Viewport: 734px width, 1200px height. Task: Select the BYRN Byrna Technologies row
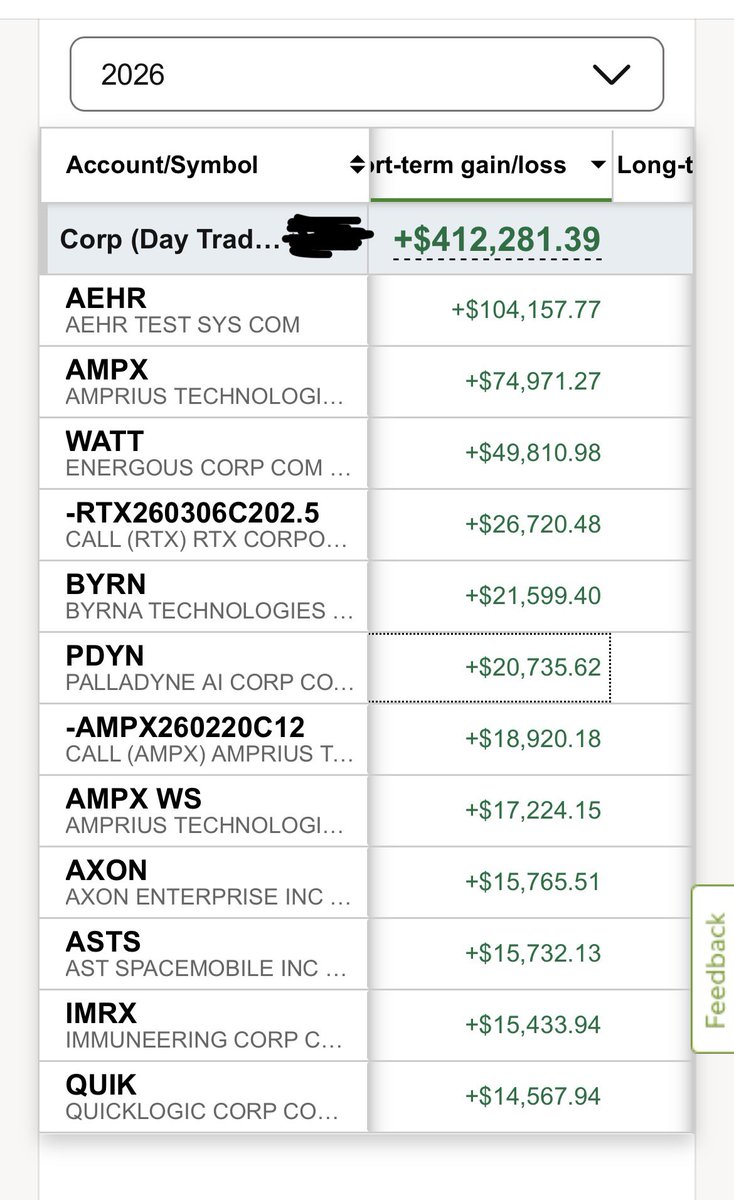coord(365,596)
